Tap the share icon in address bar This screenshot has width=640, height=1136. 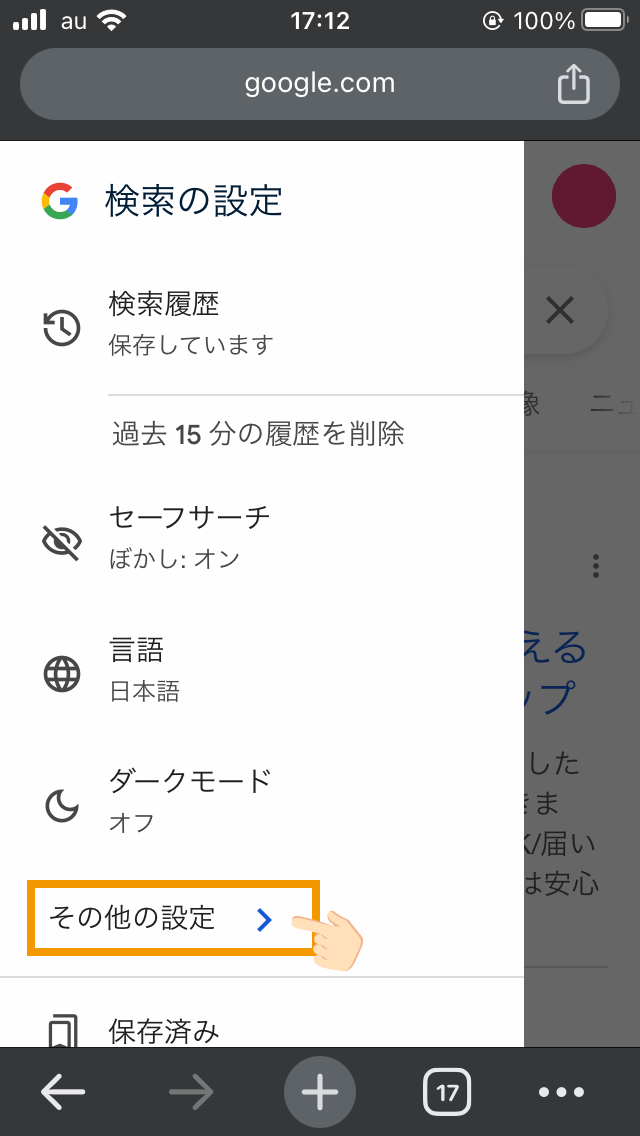point(573,84)
